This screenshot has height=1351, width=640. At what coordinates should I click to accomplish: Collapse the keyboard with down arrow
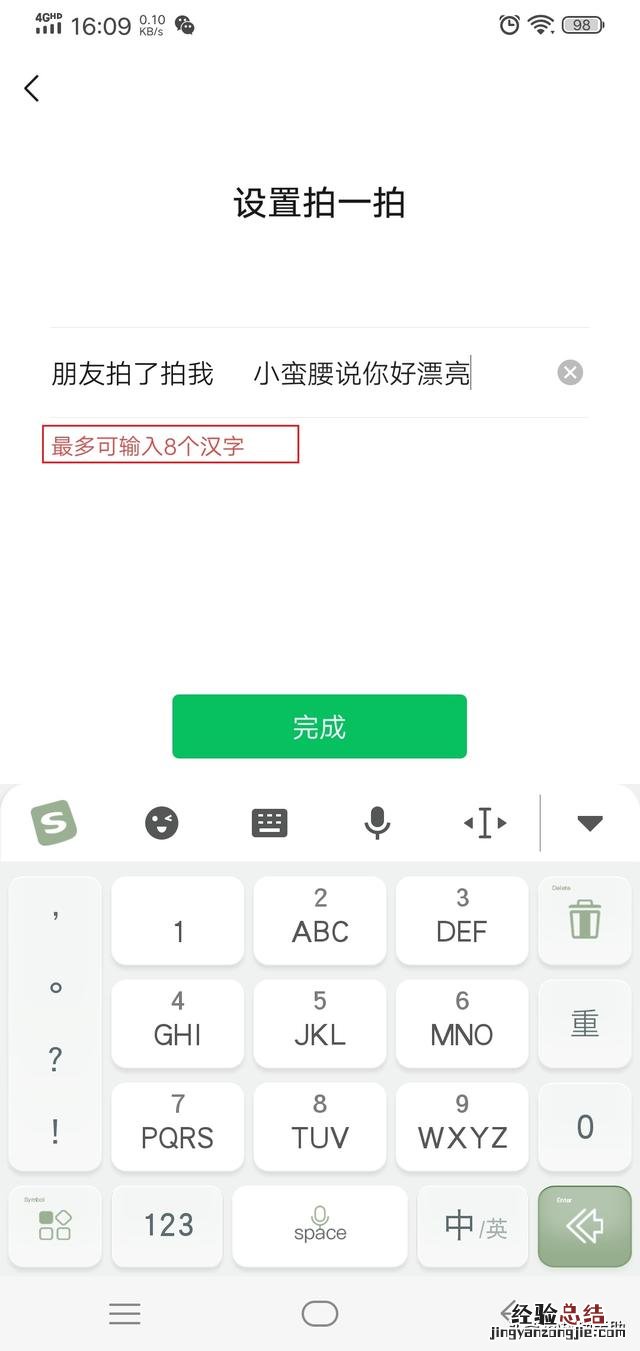click(x=590, y=823)
